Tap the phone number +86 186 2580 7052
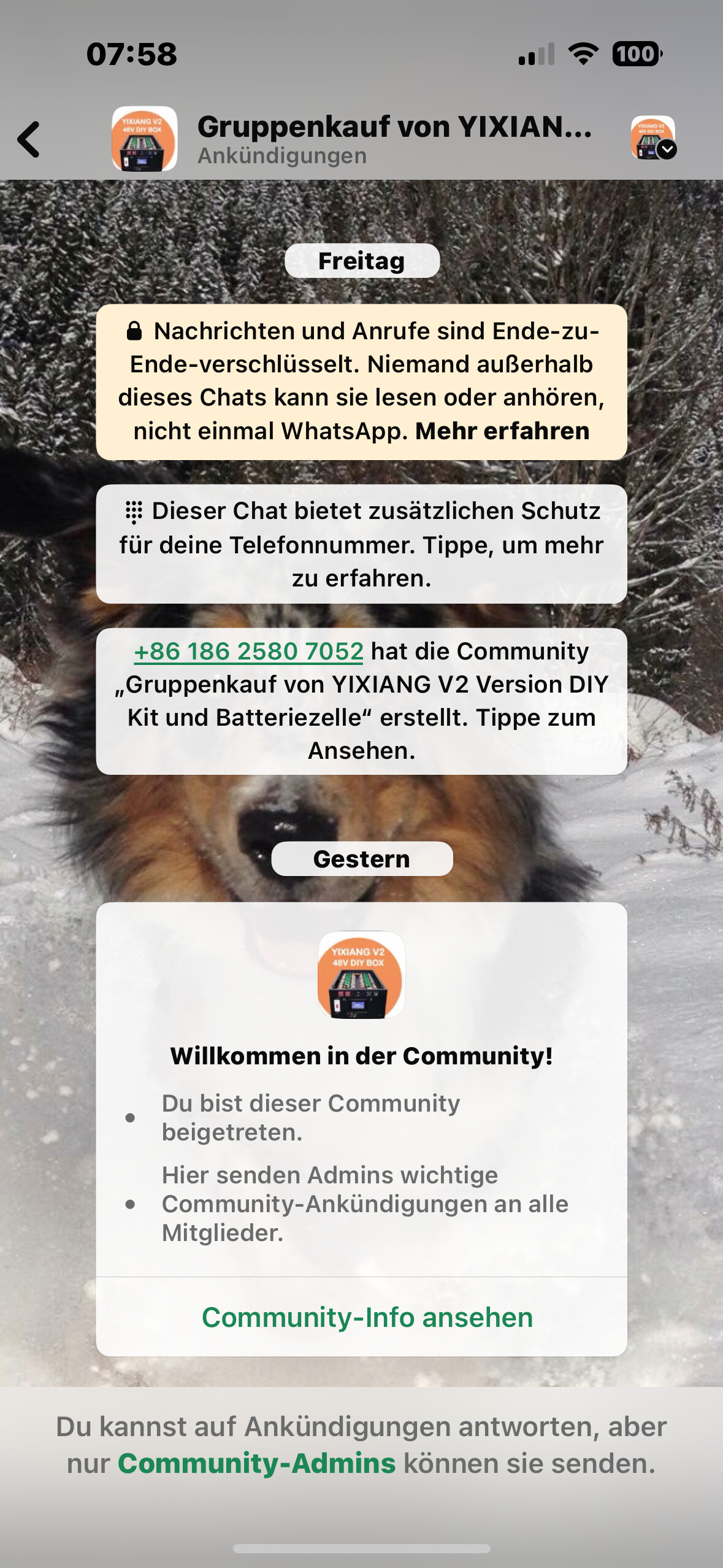Image resolution: width=723 pixels, height=1568 pixels. 248,651
